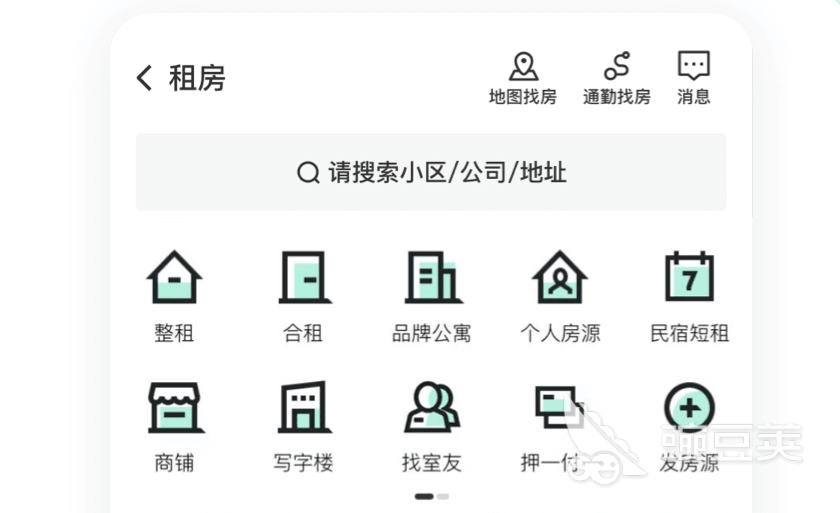This screenshot has width=840, height=513.
Task: Open 民宿短租 short-term rentals
Action: [689, 295]
